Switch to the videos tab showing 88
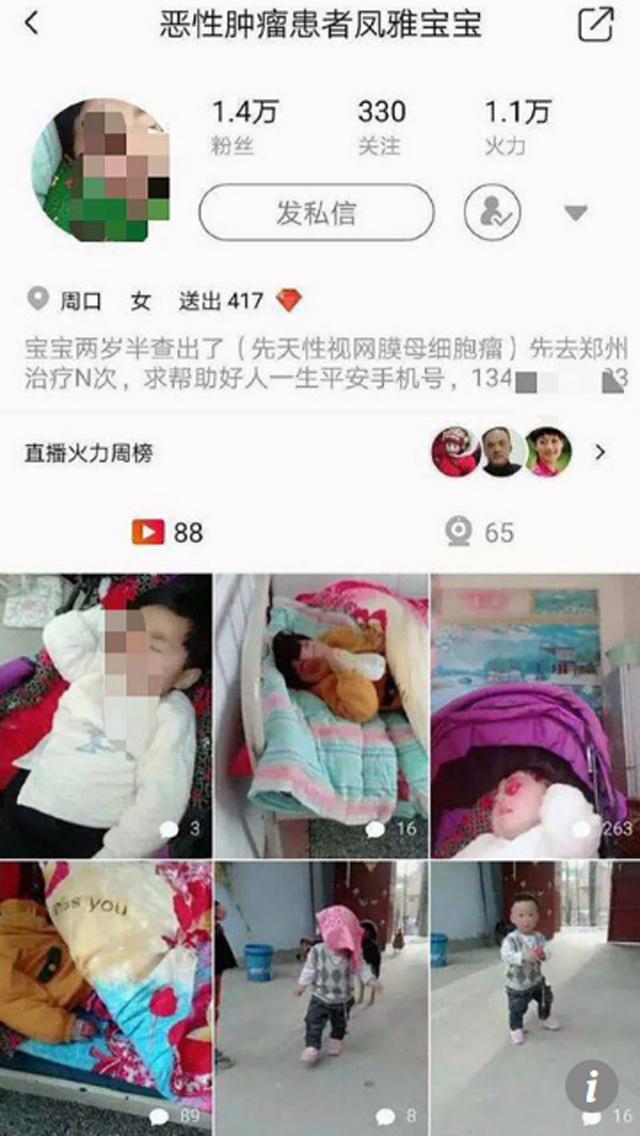 tap(167, 533)
